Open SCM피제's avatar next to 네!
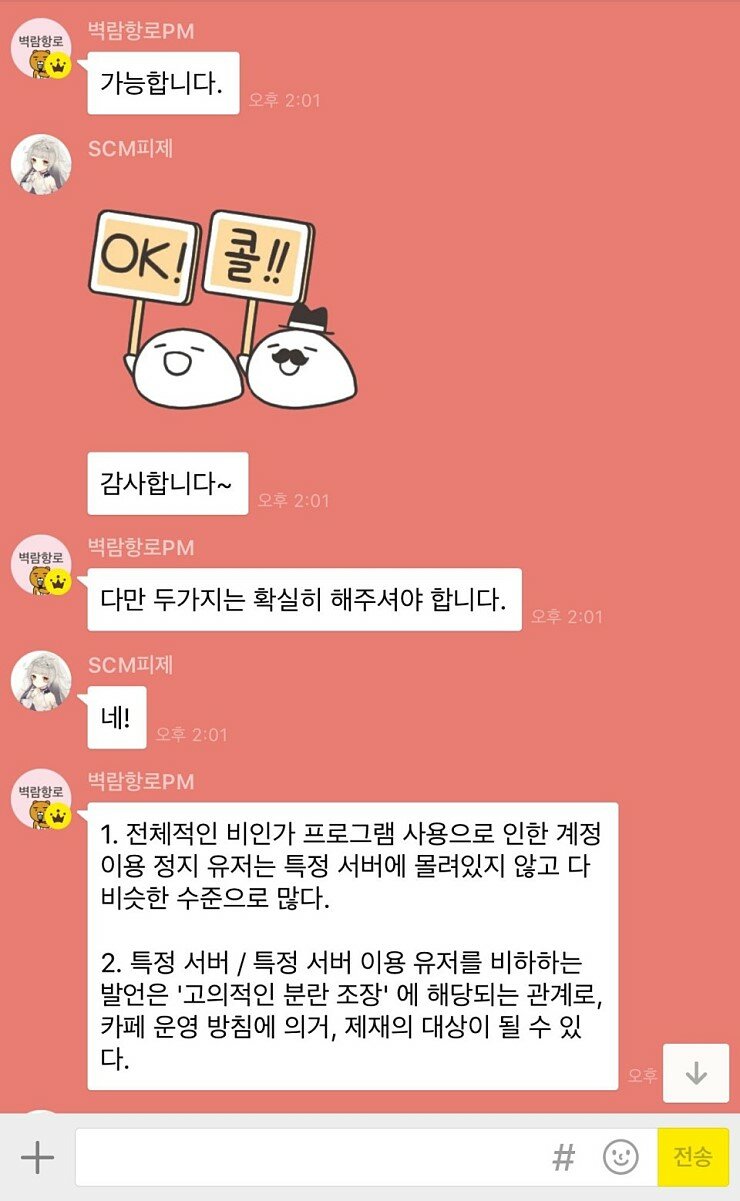Screen dimensions: 740x1201 pyautogui.click(x=41, y=682)
